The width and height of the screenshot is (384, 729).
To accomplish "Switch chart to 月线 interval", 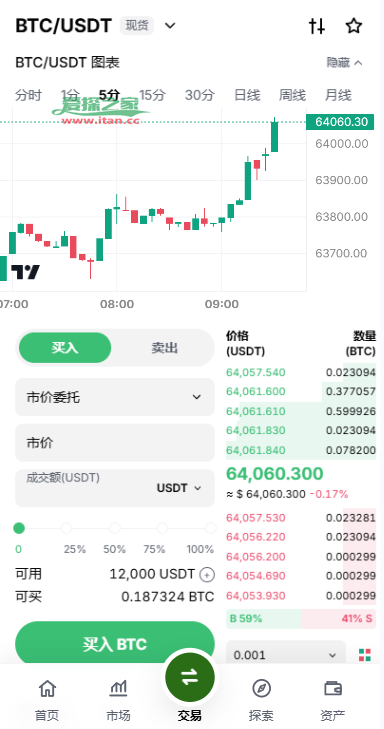I will (338, 95).
